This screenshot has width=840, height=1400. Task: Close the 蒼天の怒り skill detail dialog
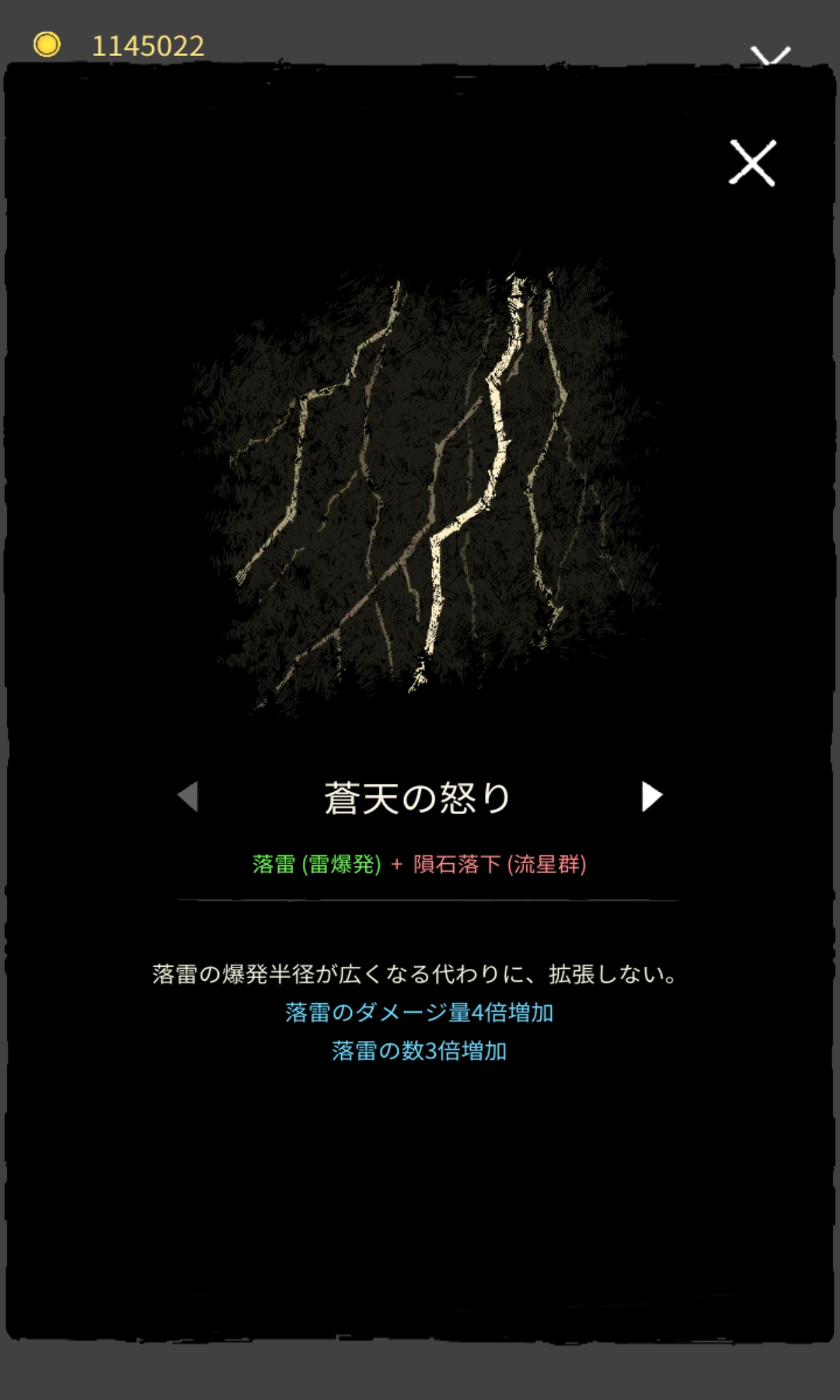point(752,163)
